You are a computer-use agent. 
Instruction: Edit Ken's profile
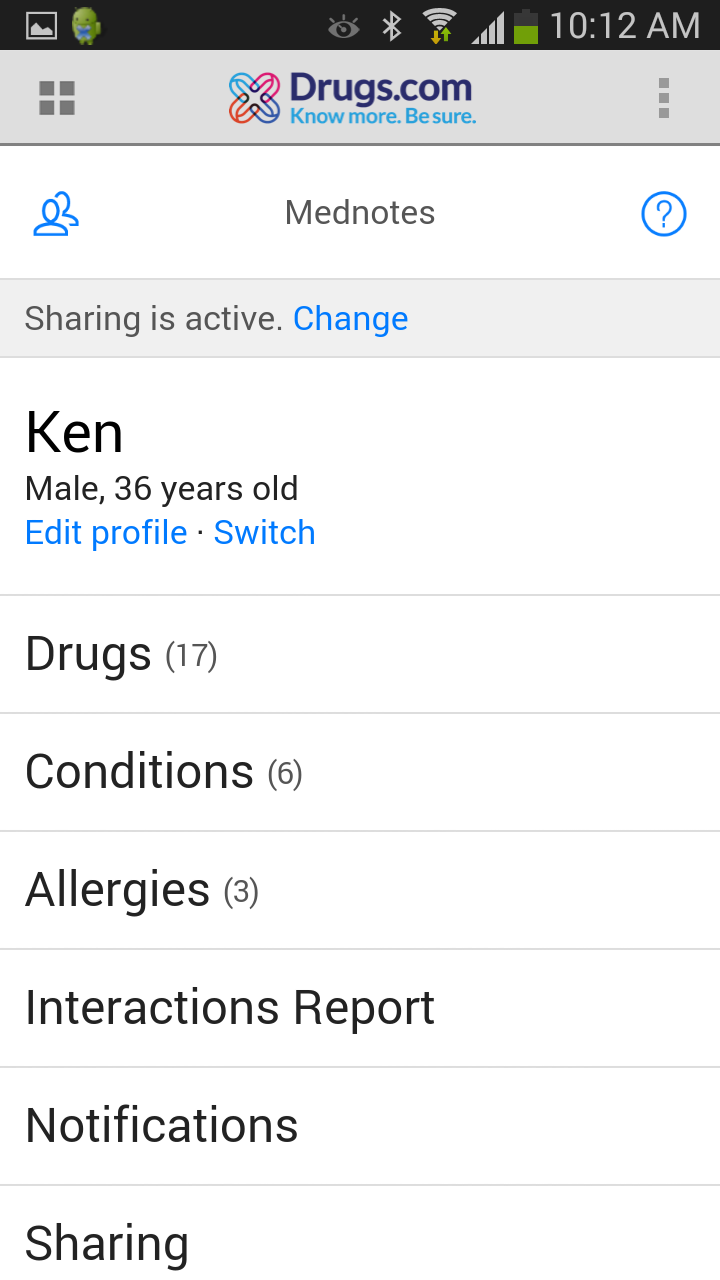(105, 532)
